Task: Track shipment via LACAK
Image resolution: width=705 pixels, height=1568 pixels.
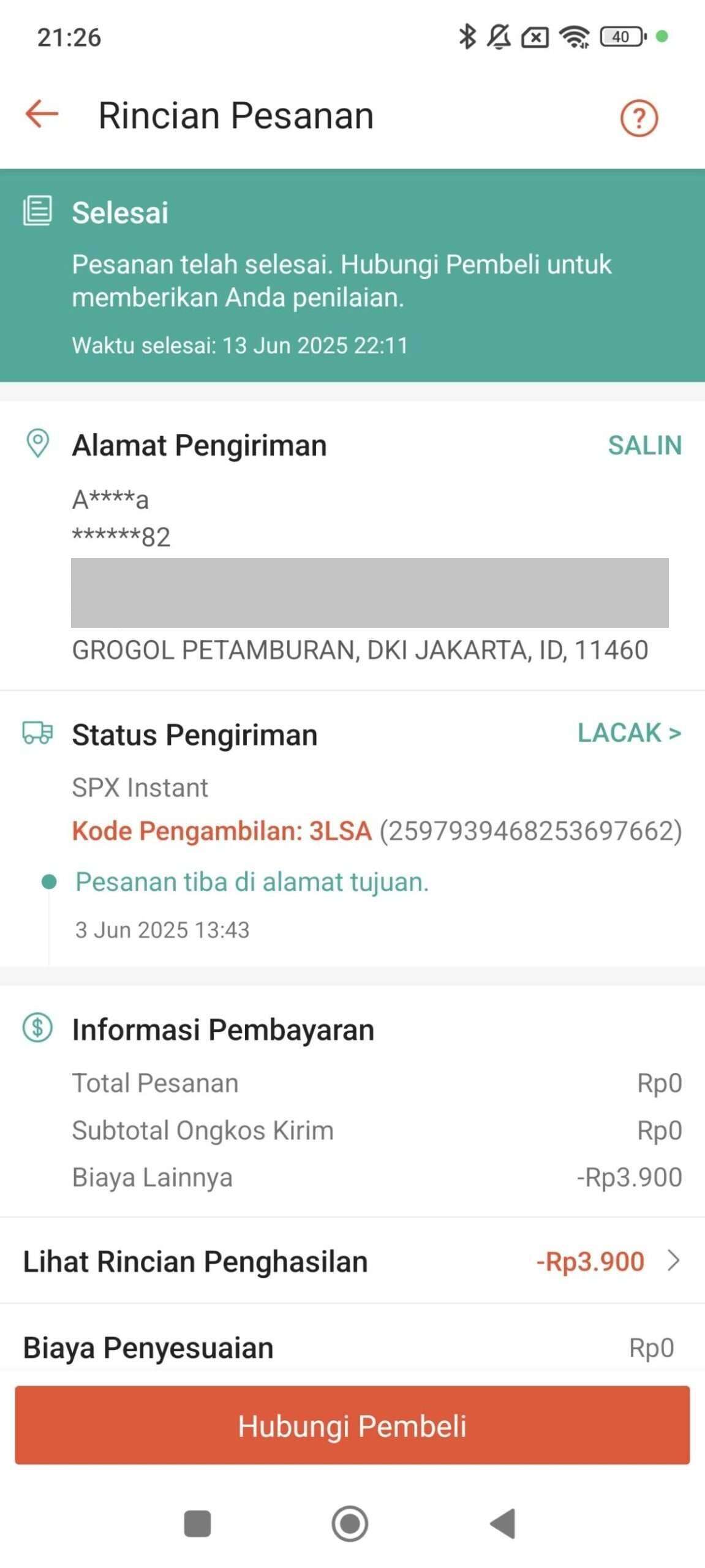Action: 629,733
